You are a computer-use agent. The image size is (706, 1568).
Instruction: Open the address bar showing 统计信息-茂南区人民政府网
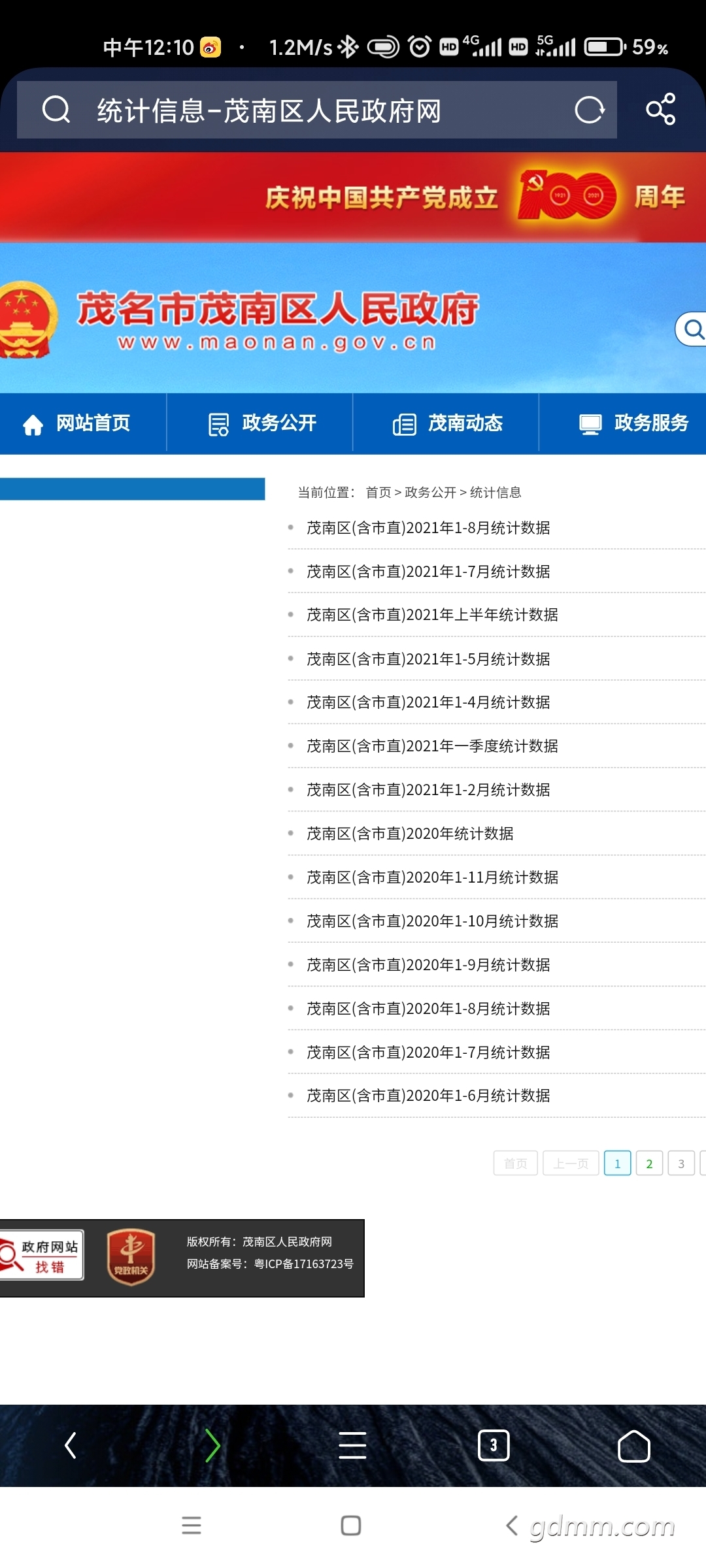pos(317,110)
